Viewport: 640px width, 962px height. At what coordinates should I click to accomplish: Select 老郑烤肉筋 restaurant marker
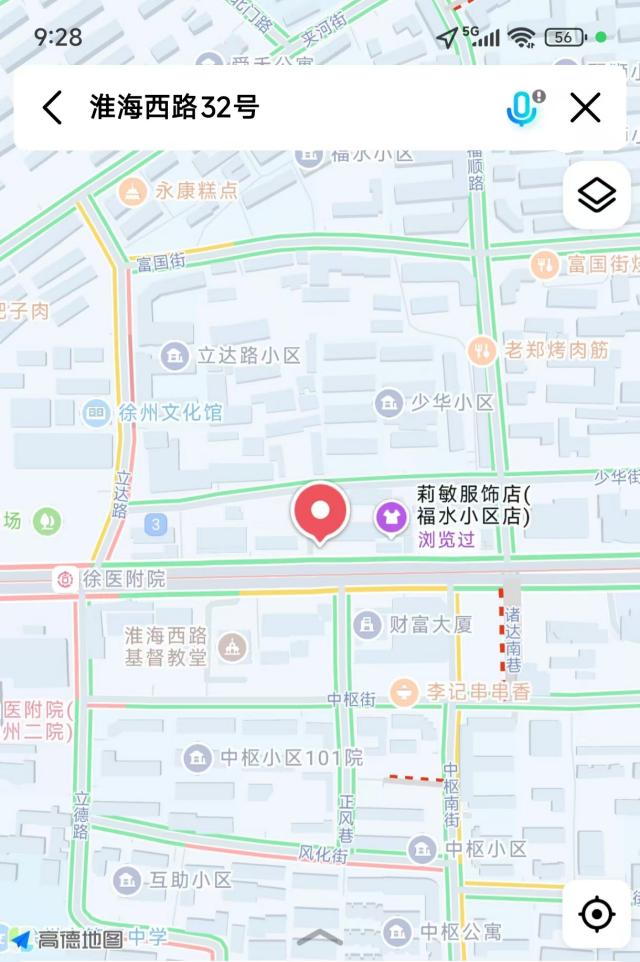click(482, 350)
